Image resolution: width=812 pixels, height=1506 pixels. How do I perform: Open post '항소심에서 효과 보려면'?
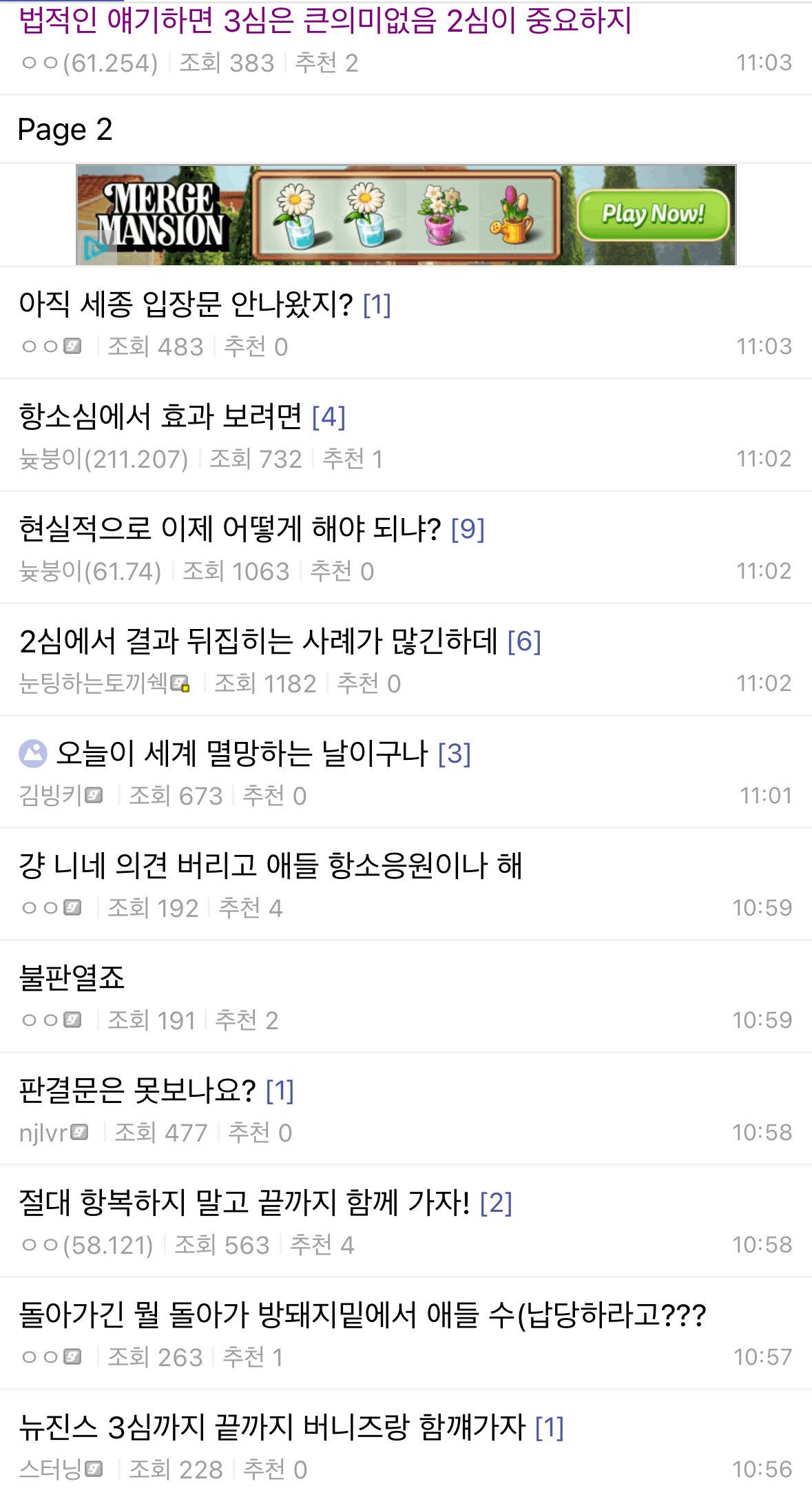point(160,417)
